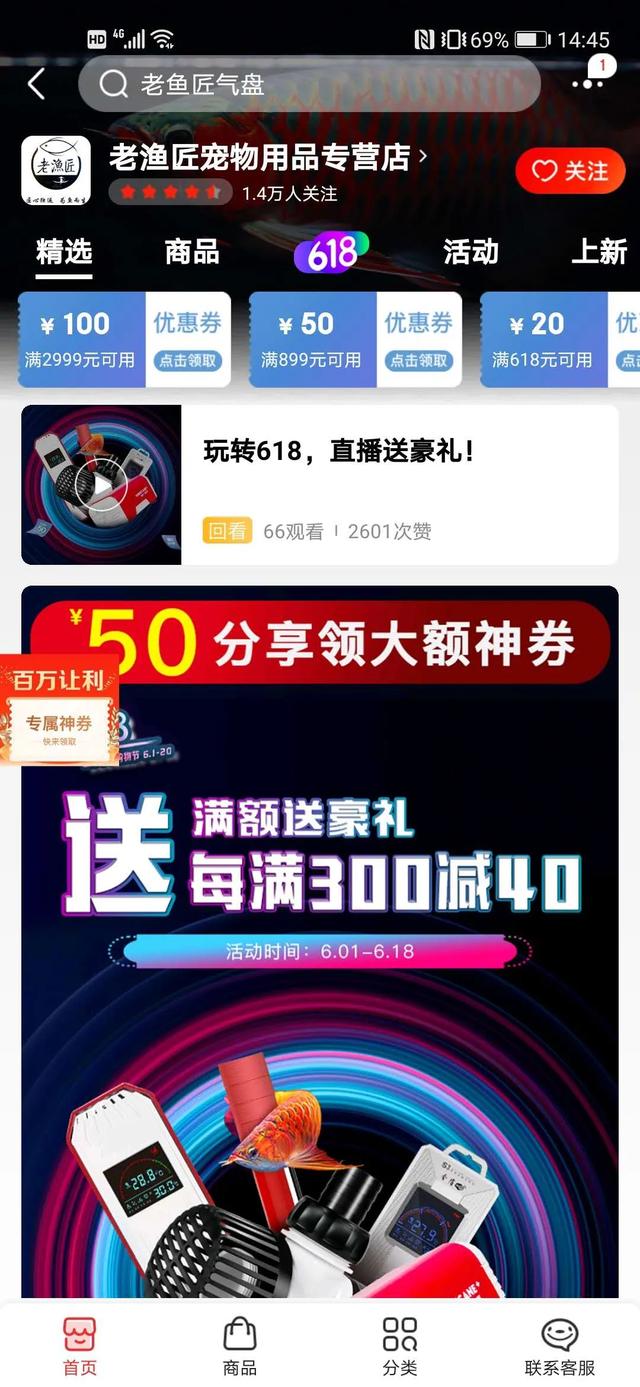This screenshot has width=640, height=1387.
Task: Open the 618 promotion tab
Action: point(331,253)
